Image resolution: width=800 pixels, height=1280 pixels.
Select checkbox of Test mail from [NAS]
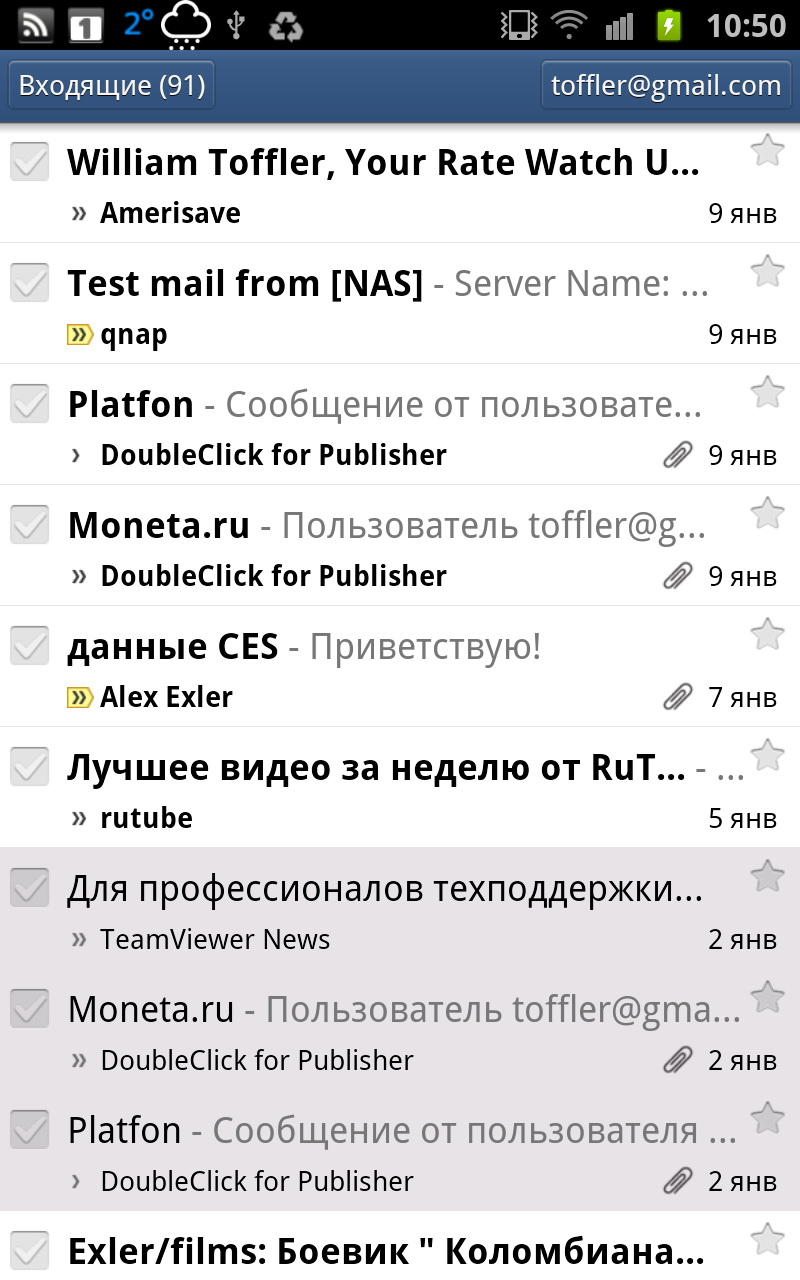[30, 282]
